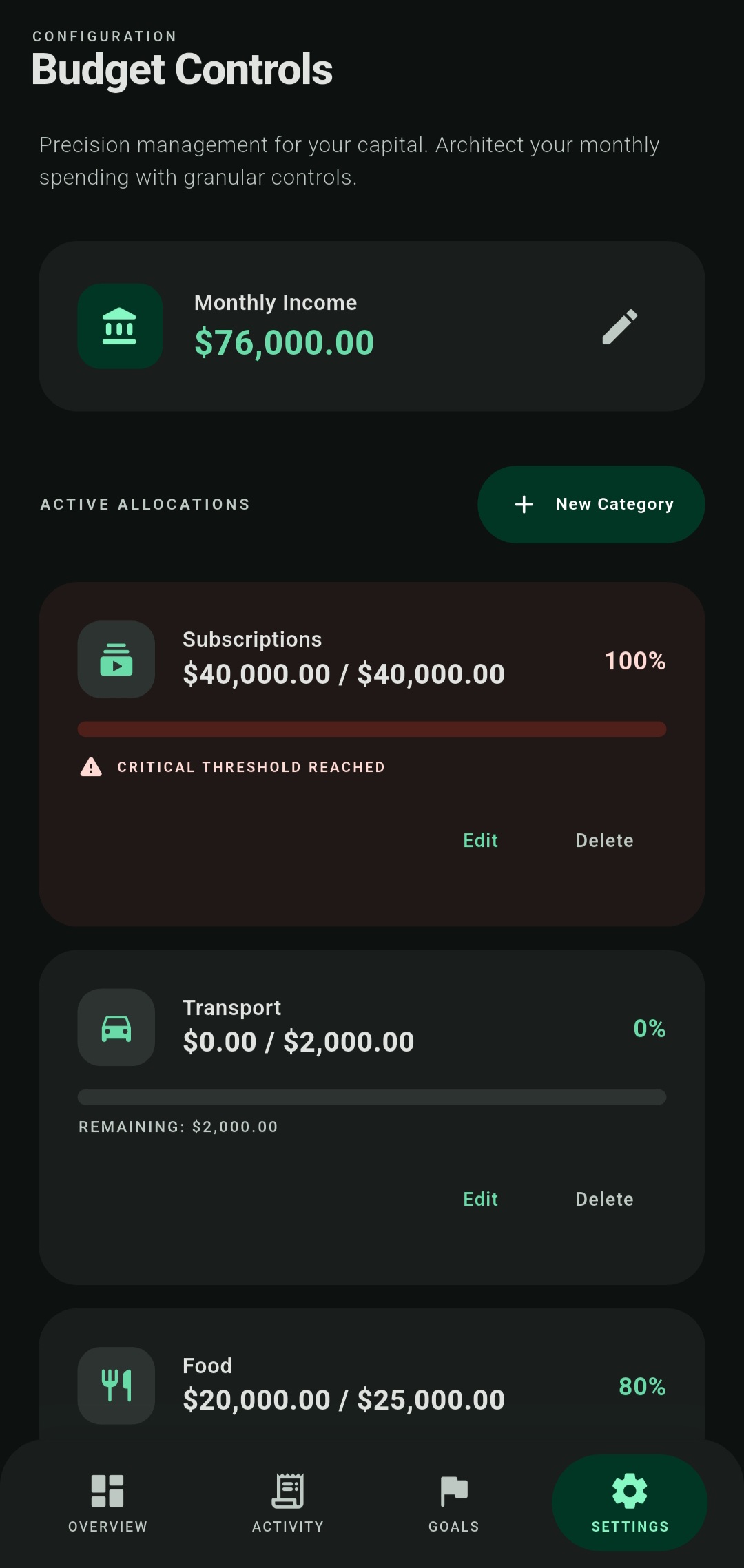The image size is (744, 1568).
Task: Create a New Category
Action: 590,503
